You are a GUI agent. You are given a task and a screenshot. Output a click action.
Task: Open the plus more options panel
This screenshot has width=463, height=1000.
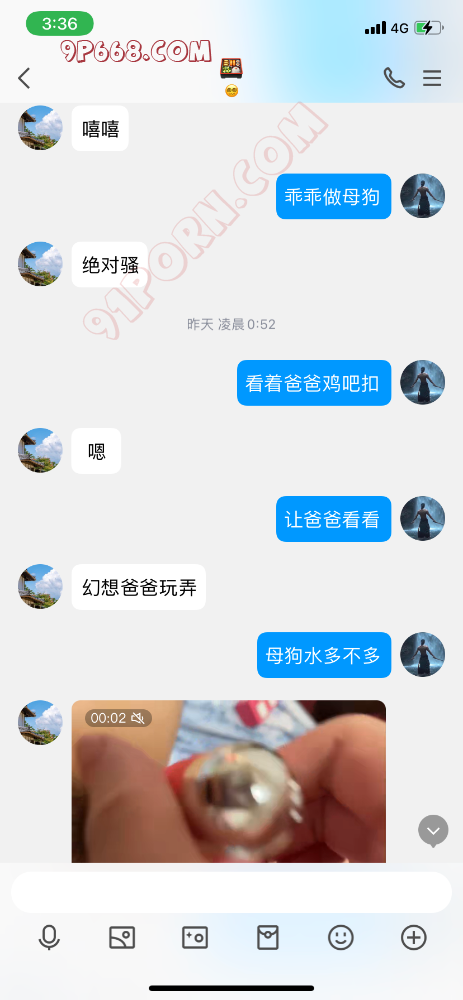pyautogui.click(x=413, y=938)
